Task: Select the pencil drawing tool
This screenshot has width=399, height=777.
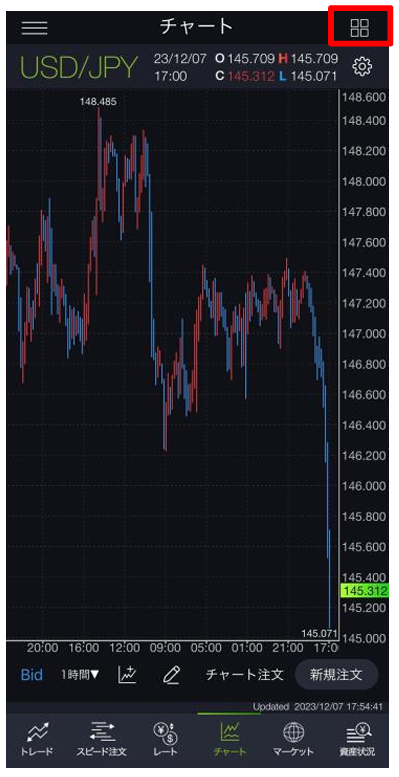Action: tap(171, 674)
